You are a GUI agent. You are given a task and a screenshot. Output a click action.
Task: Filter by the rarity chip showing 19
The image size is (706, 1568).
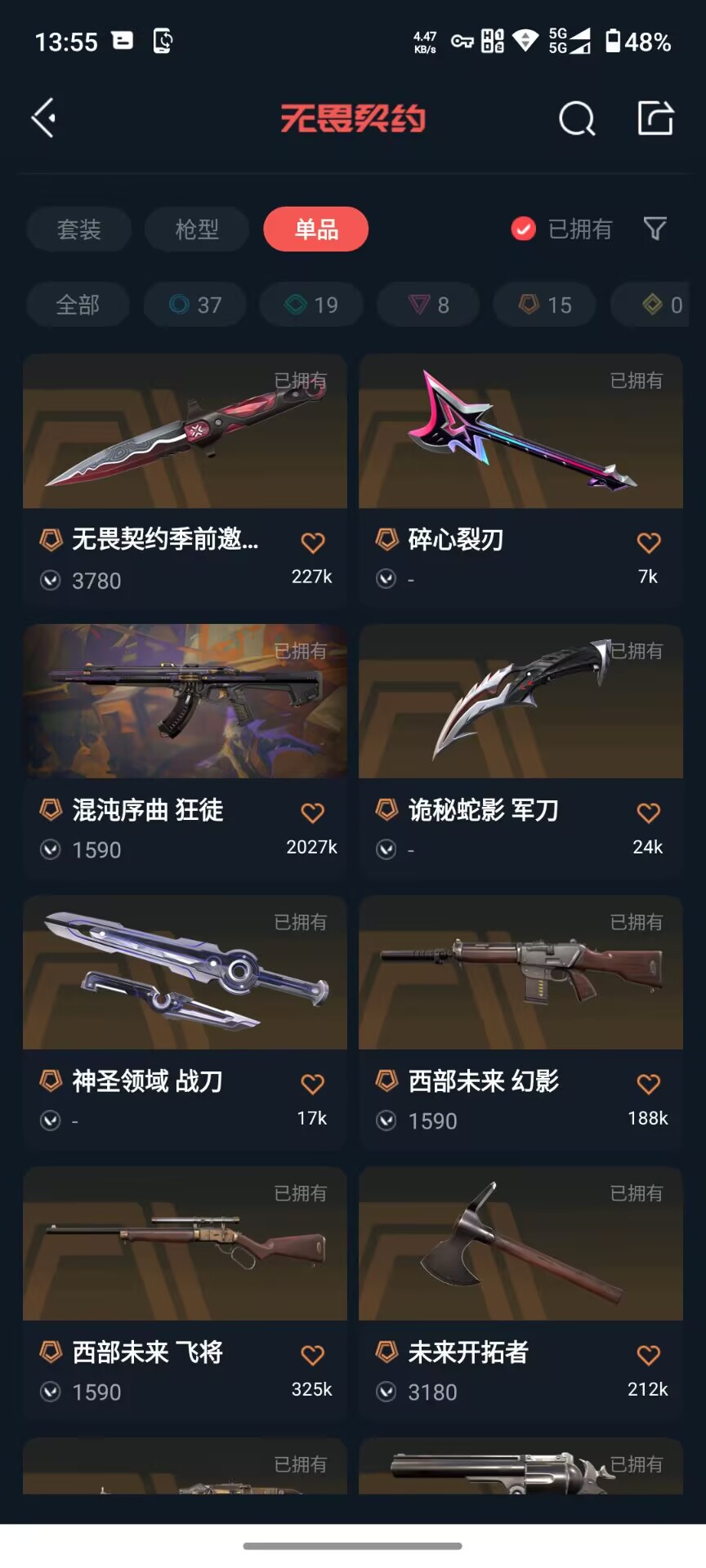pos(311,305)
